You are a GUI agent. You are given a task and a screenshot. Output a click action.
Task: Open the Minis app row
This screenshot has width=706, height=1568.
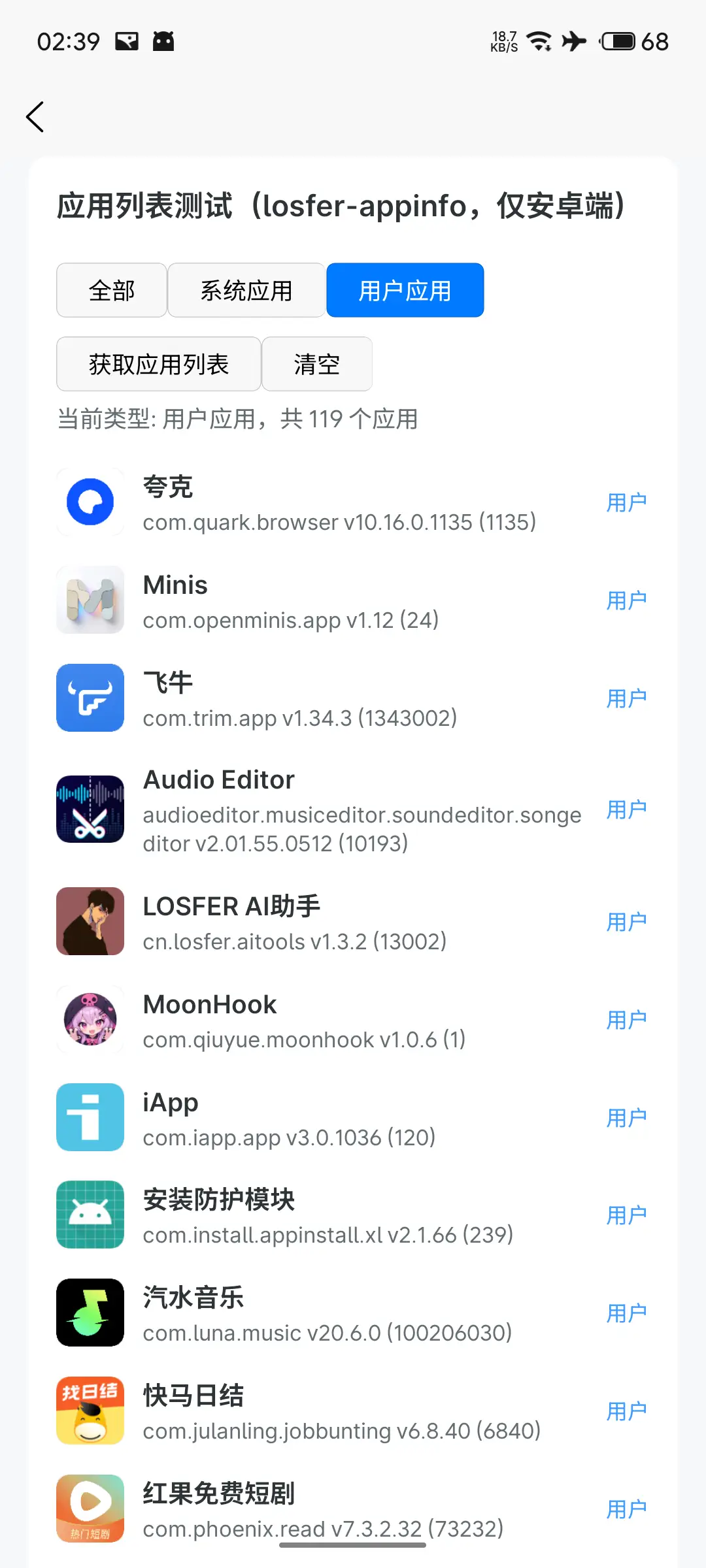point(353,600)
